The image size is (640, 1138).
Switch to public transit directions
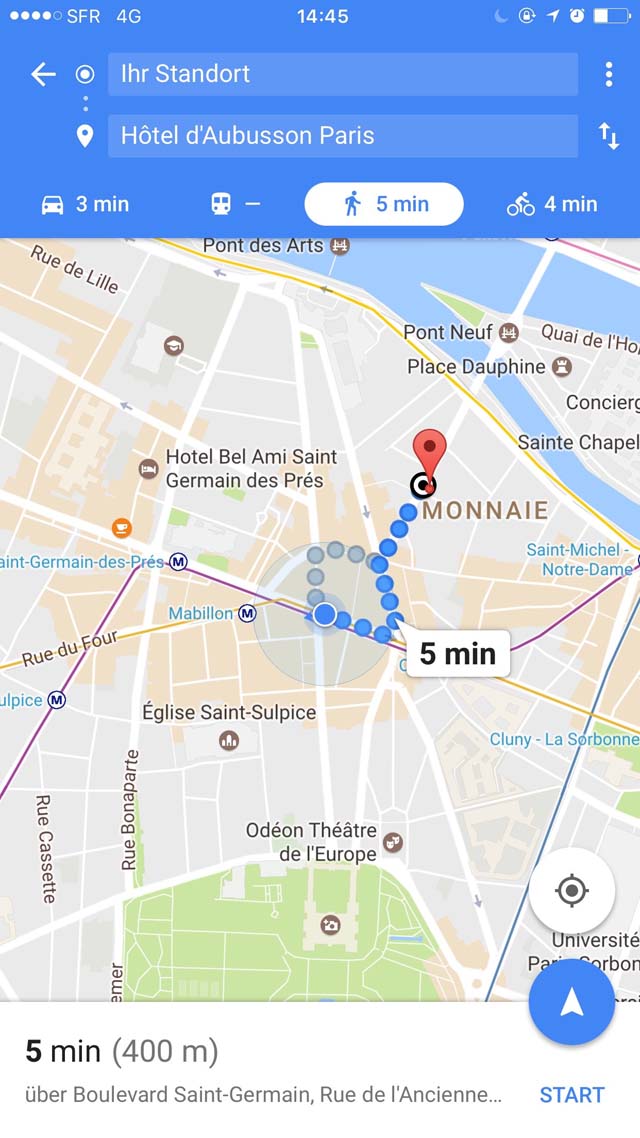(235, 205)
